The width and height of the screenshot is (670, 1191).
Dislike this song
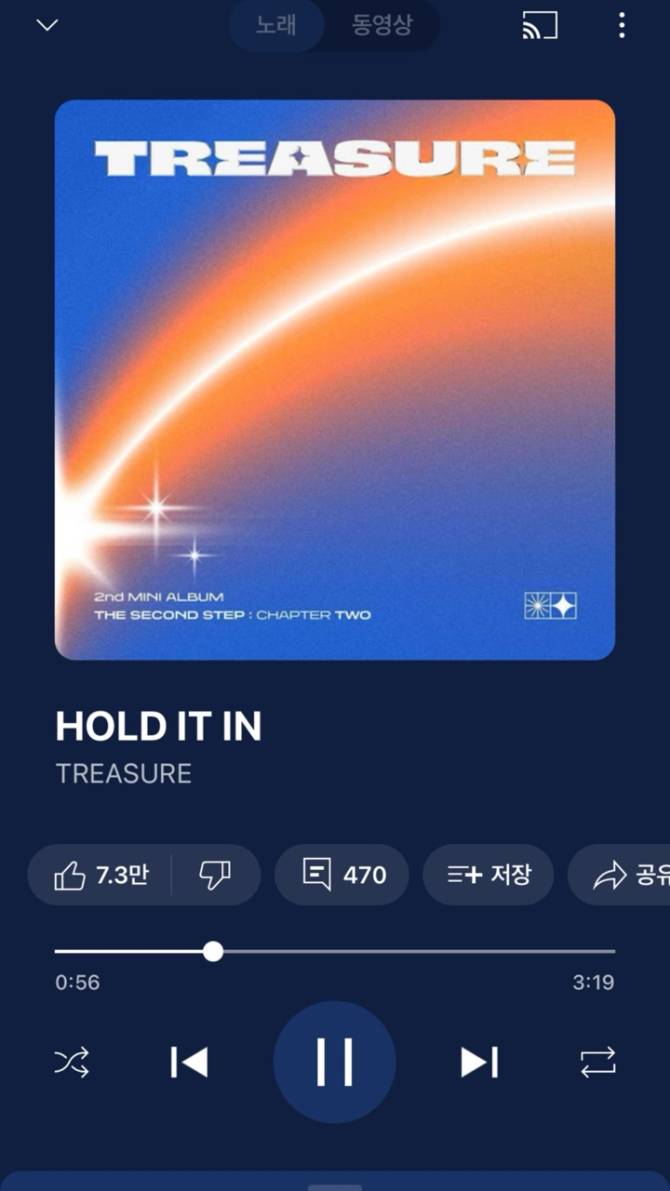(215, 876)
